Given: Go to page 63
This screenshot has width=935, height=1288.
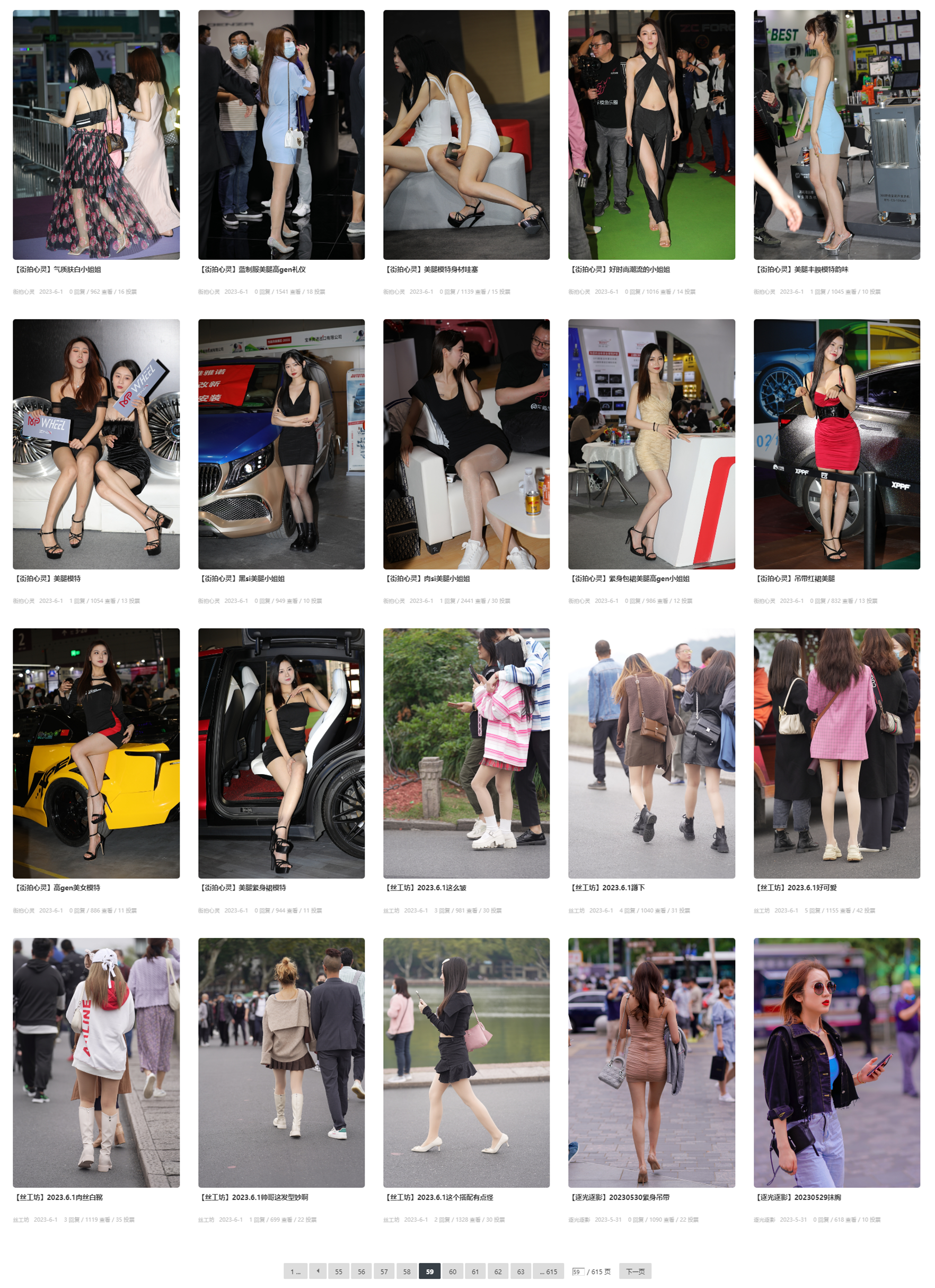Looking at the screenshot, I should (520, 1272).
